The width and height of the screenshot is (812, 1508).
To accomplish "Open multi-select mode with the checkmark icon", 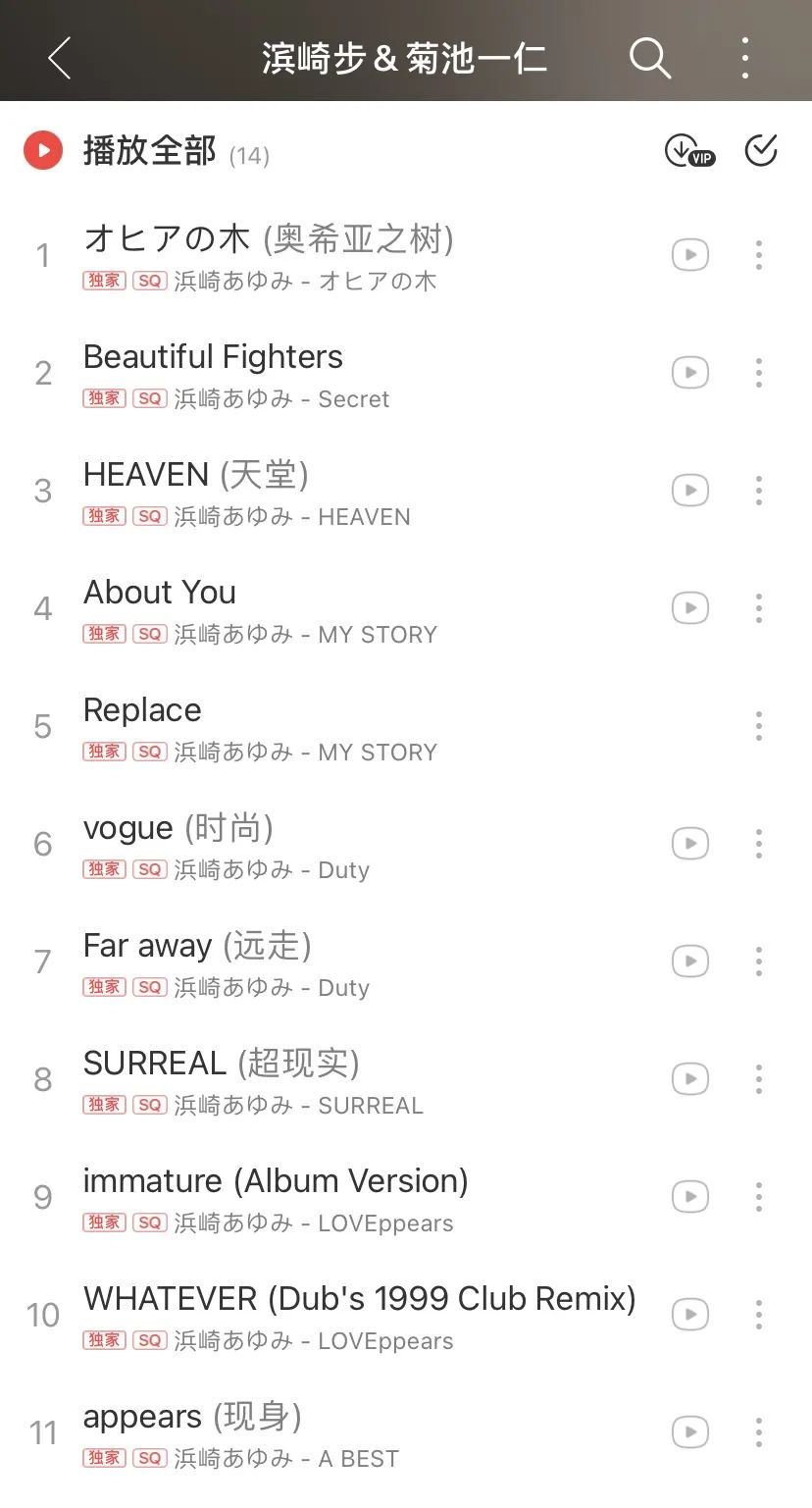I will tap(761, 151).
